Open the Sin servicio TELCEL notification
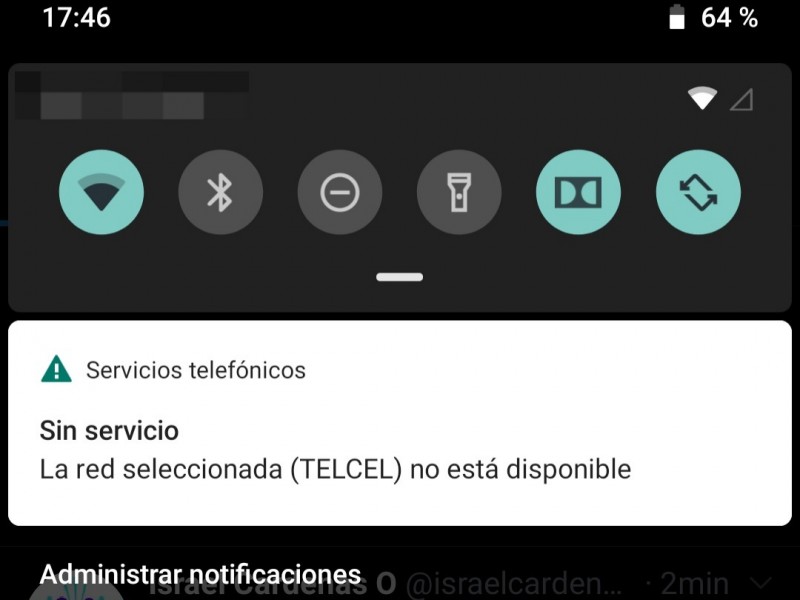 pos(400,450)
